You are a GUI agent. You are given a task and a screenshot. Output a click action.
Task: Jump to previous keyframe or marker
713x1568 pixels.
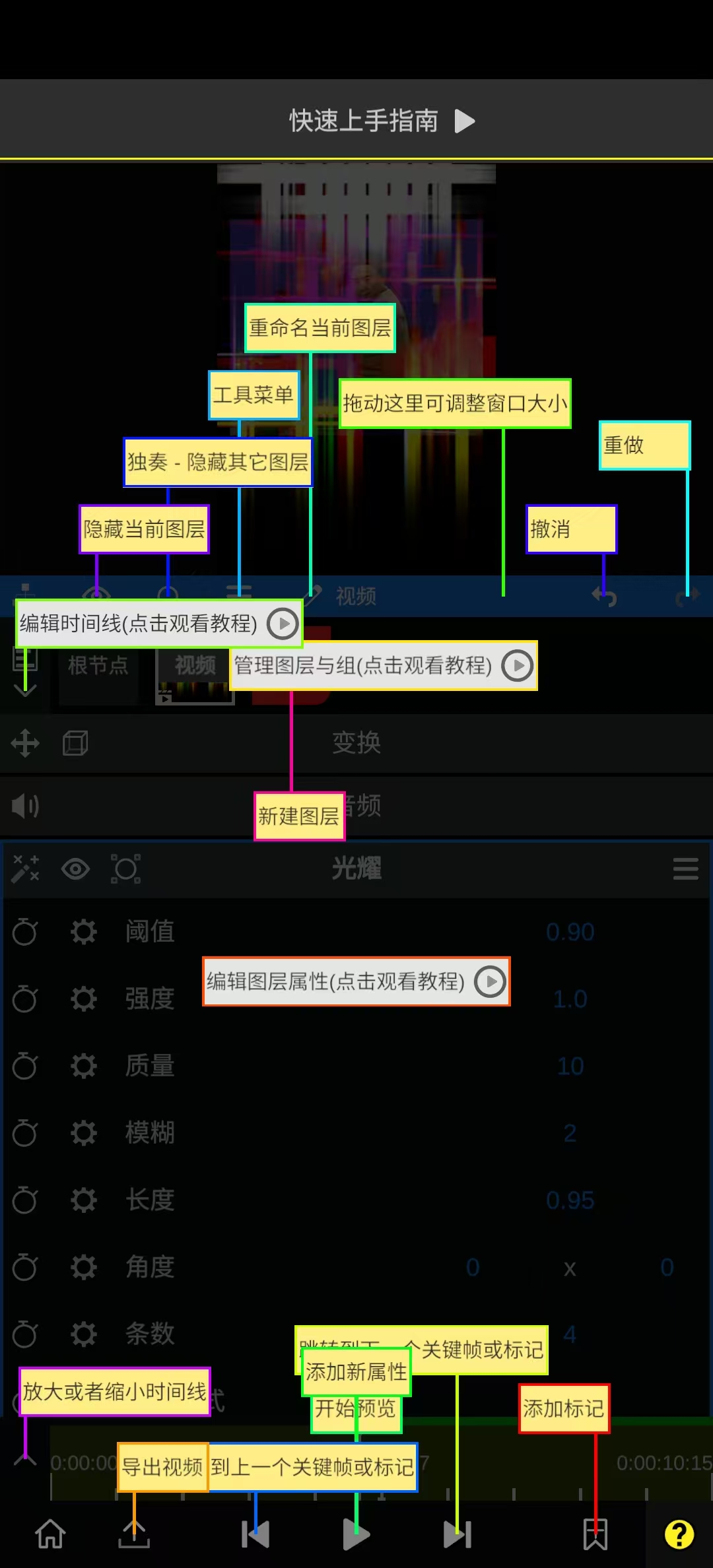(255, 1534)
